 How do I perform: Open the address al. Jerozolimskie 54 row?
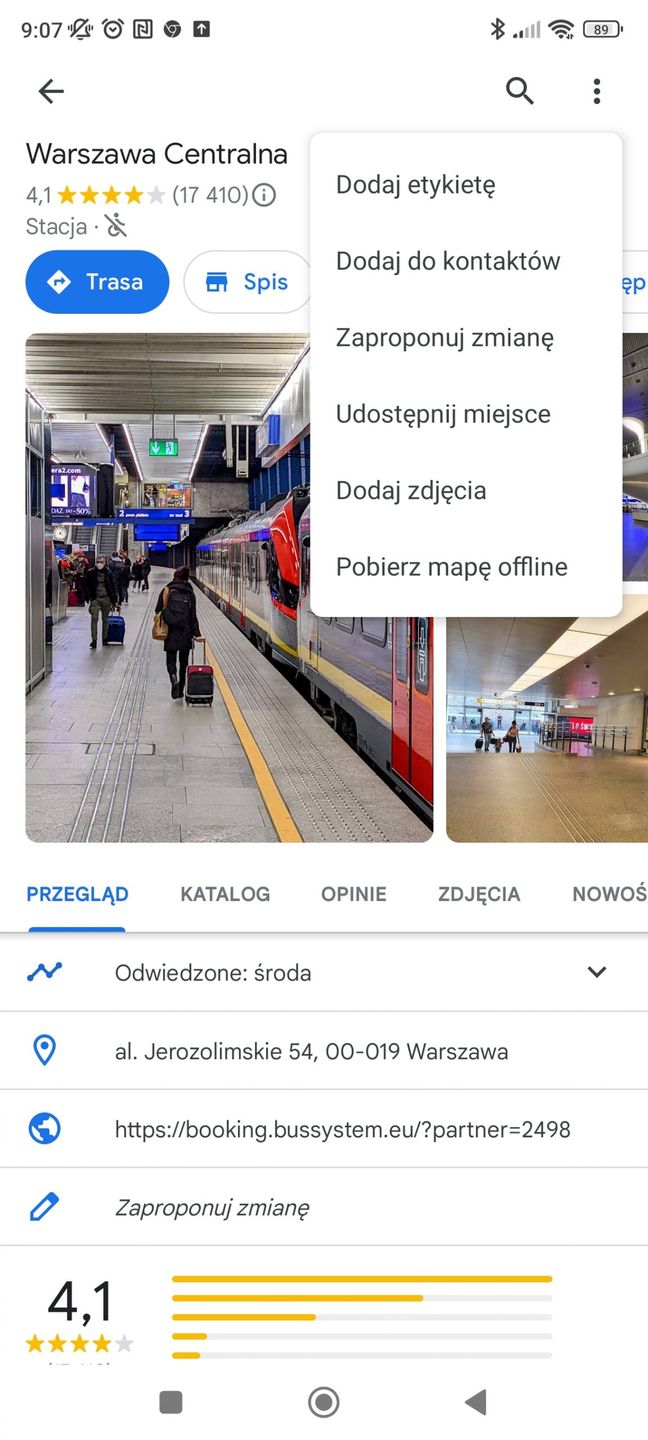311,1051
